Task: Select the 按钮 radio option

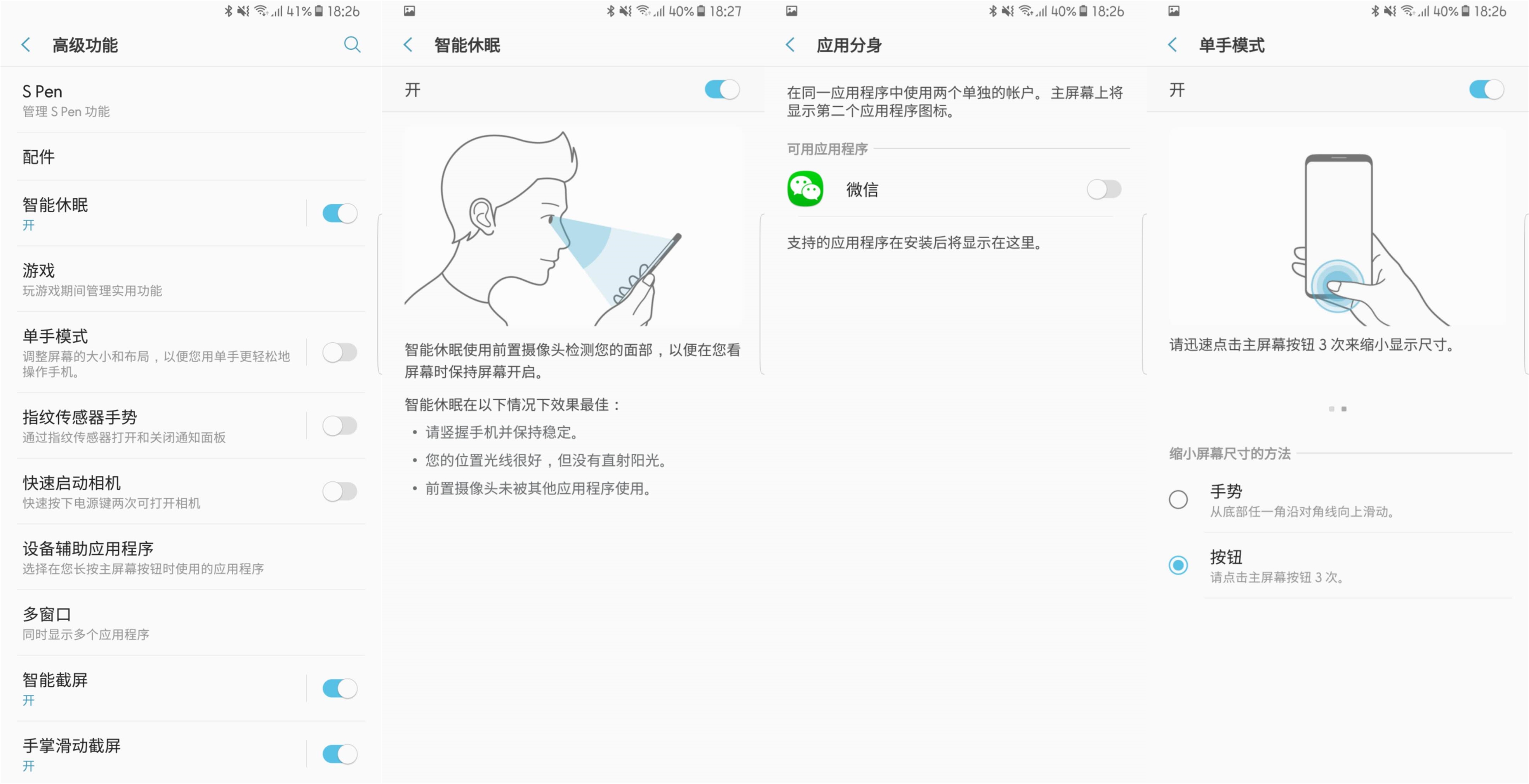Action: (1178, 565)
